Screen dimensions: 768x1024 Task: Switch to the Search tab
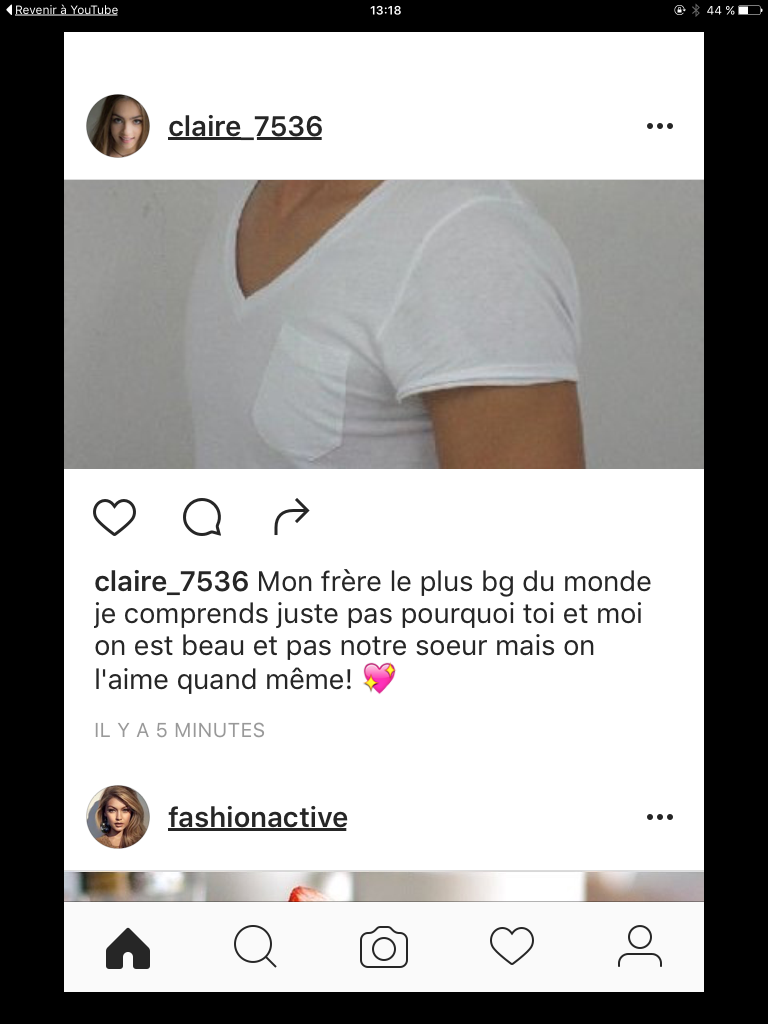(x=255, y=947)
